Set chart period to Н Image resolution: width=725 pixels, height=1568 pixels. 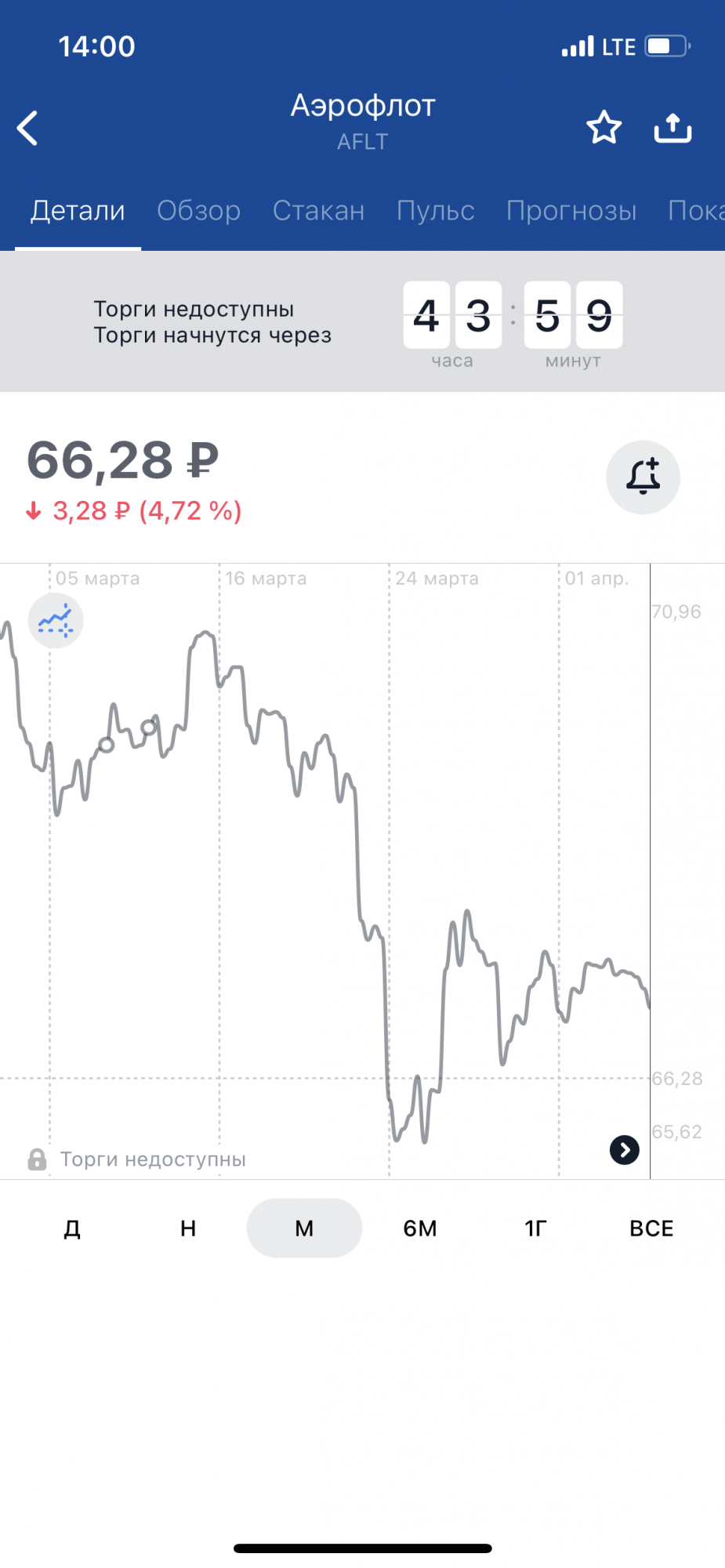(x=188, y=1228)
